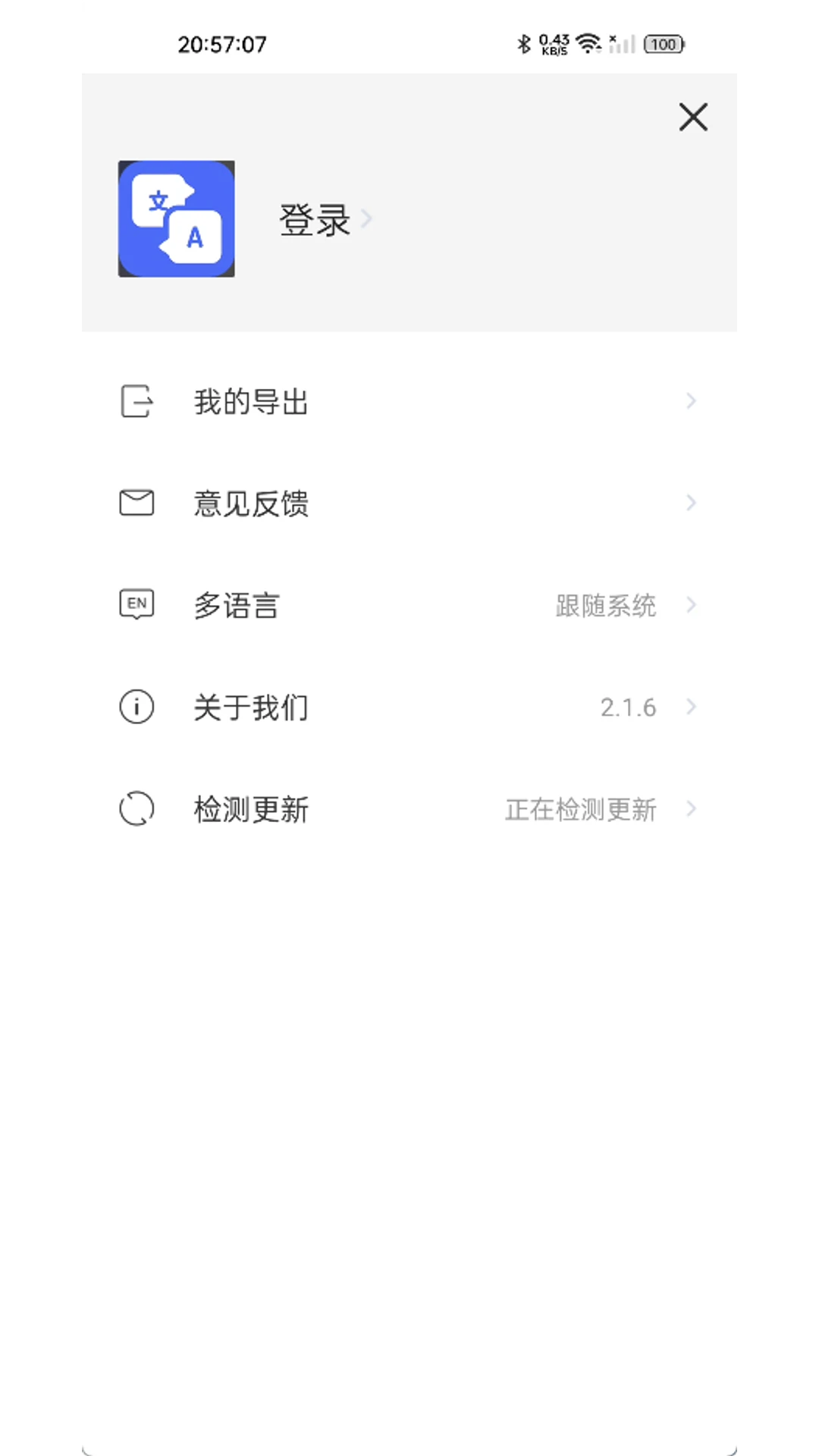Expand the 我的导出 row chevron
The width and height of the screenshot is (819, 1456).
(x=690, y=401)
